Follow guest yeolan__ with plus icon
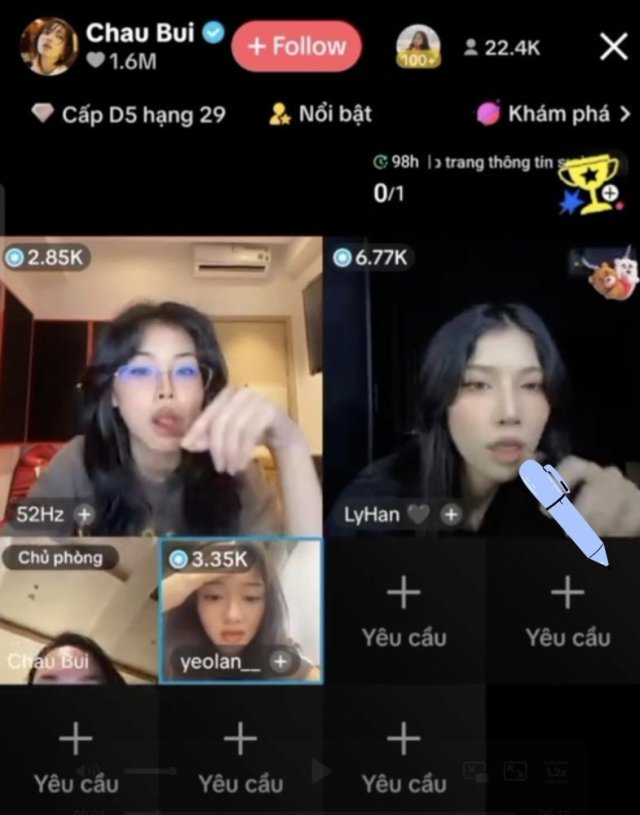This screenshot has width=640, height=815. [x=281, y=661]
